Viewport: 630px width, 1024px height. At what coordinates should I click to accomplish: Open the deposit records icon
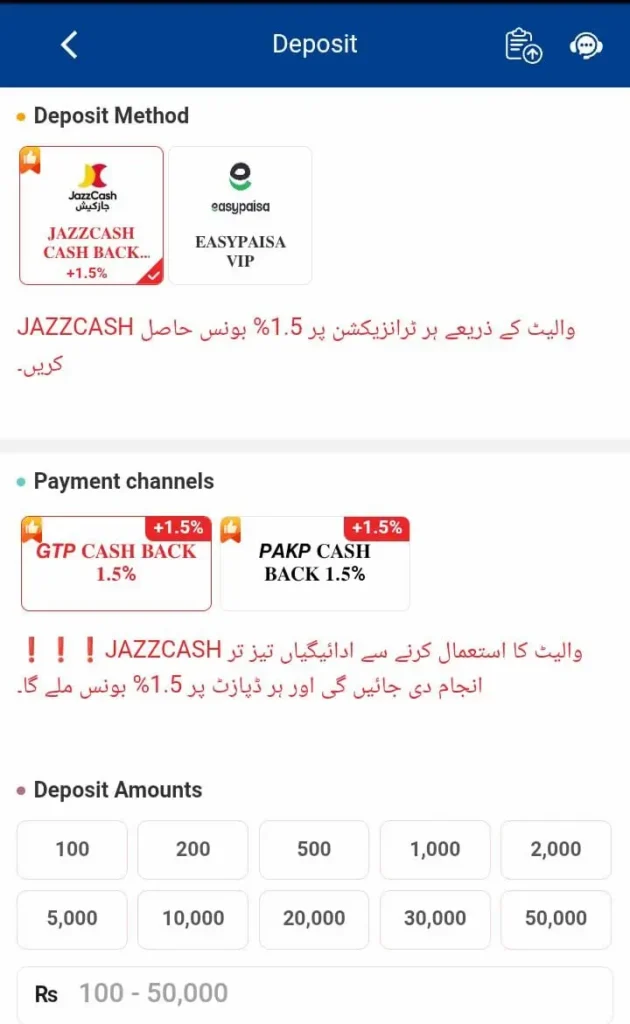(x=522, y=45)
